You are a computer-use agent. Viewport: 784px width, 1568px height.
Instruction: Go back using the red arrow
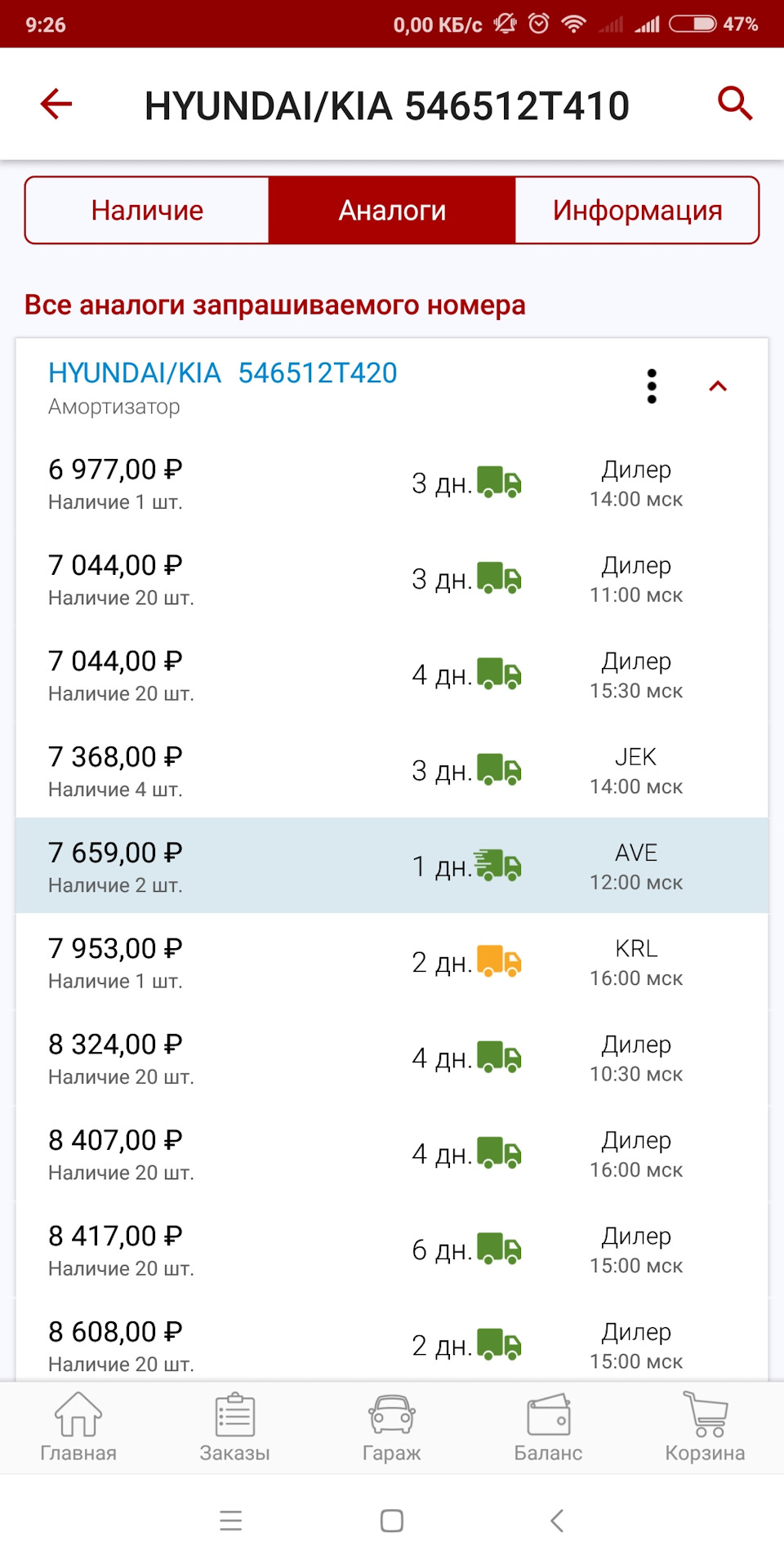click(56, 104)
